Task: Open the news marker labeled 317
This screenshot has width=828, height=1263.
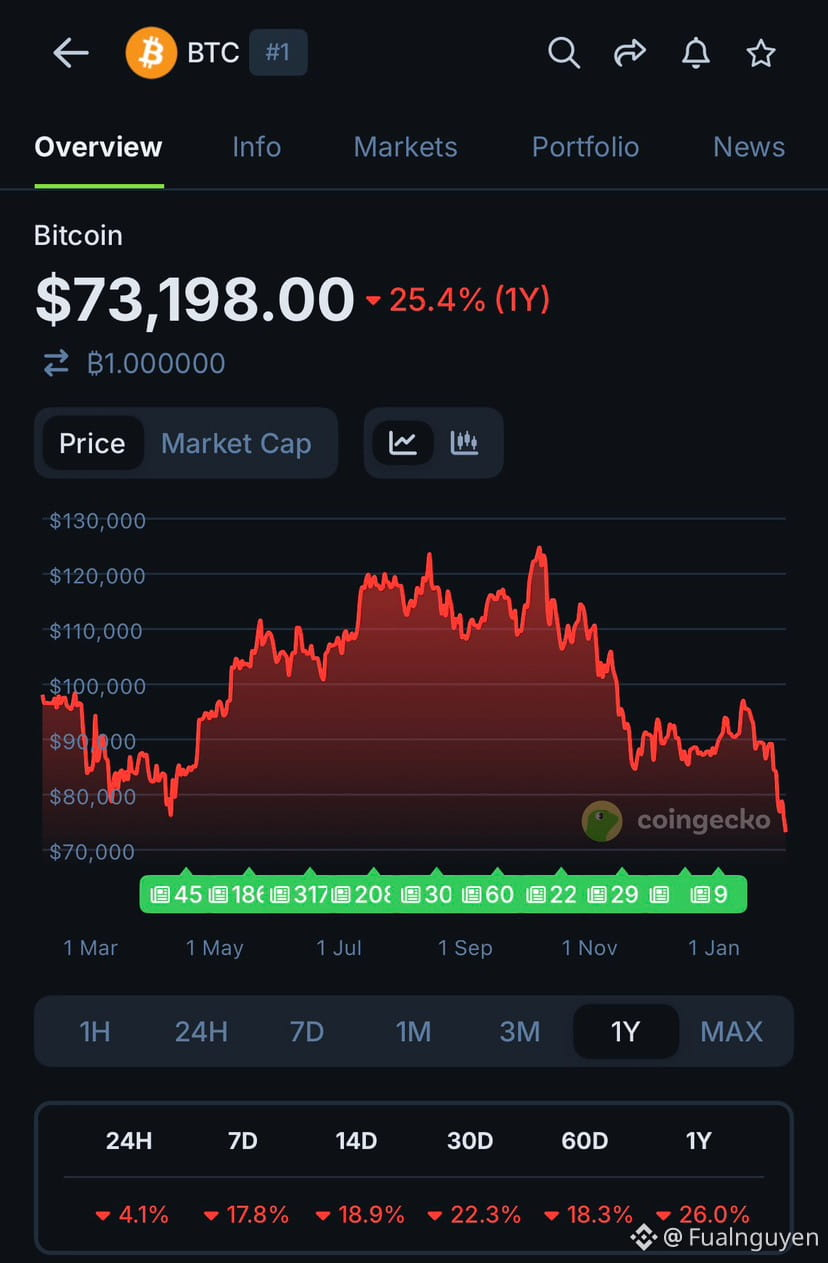Action: (x=301, y=894)
